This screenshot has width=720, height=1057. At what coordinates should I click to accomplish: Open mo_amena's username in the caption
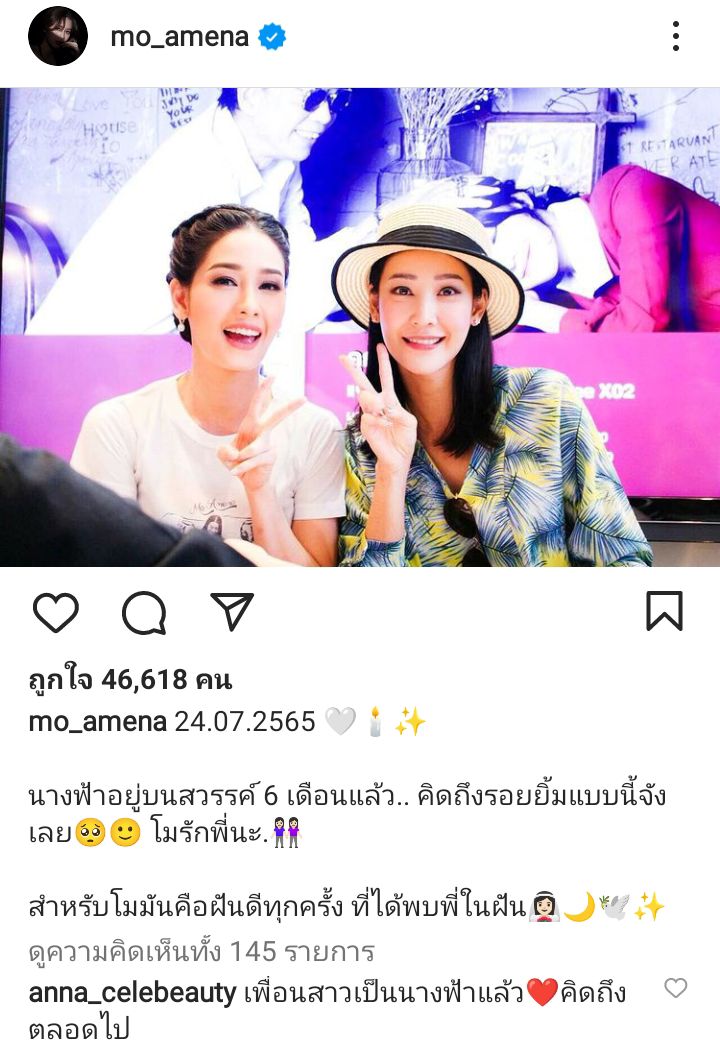pyautogui.click(x=97, y=722)
